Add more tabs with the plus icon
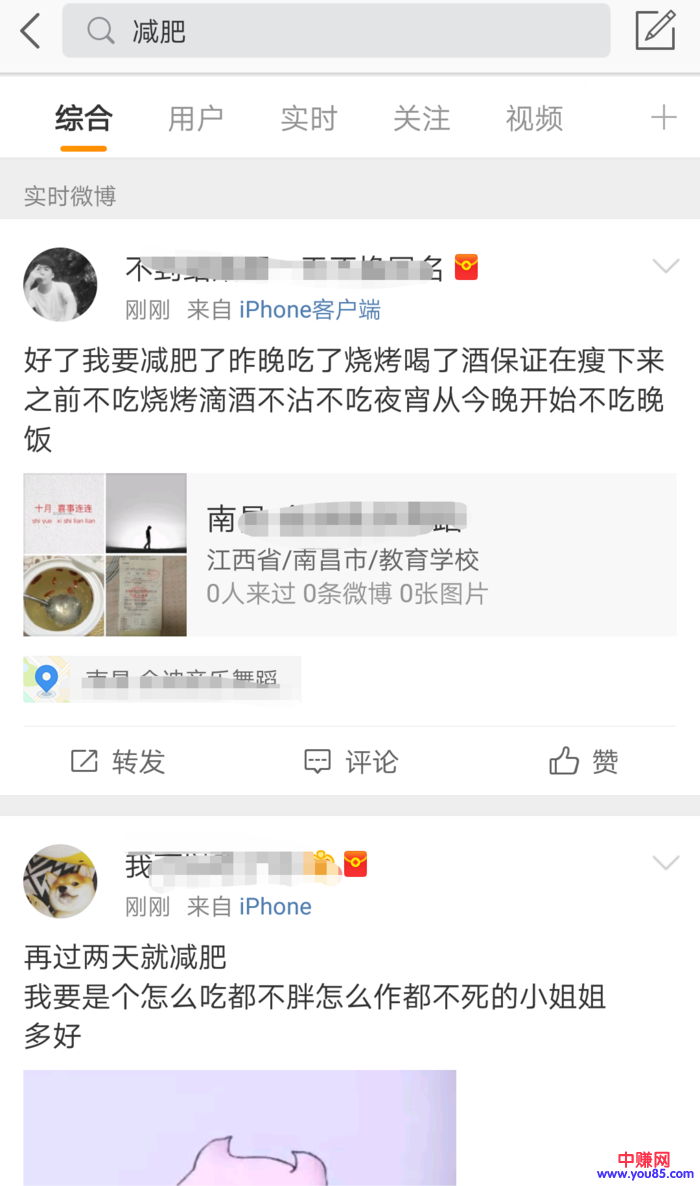The height and width of the screenshot is (1186, 700). pyautogui.click(x=664, y=118)
